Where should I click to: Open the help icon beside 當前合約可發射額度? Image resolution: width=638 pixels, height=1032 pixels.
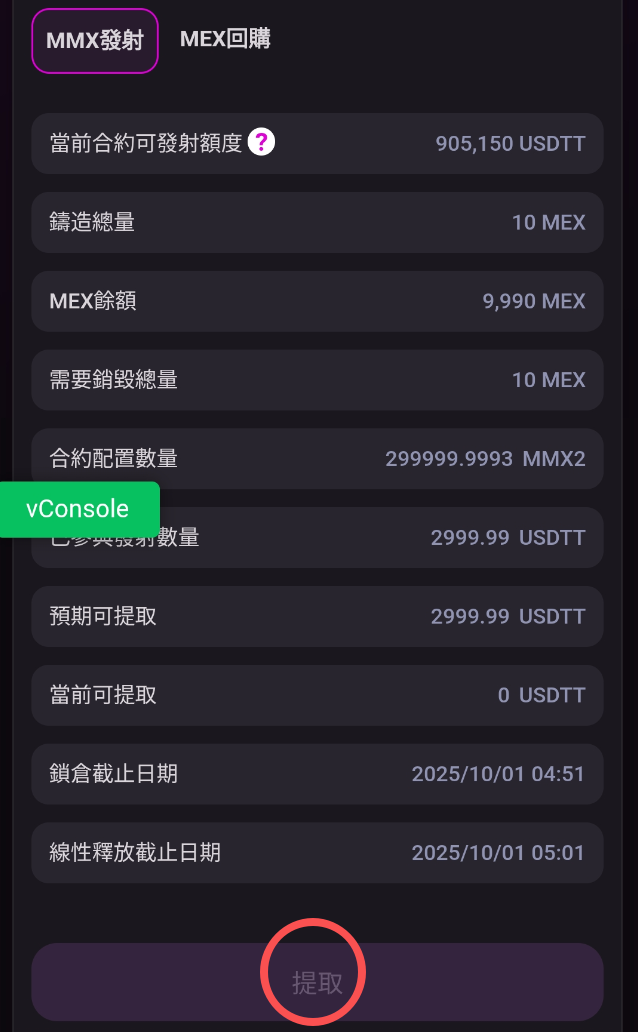pyautogui.click(x=261, y=143)
